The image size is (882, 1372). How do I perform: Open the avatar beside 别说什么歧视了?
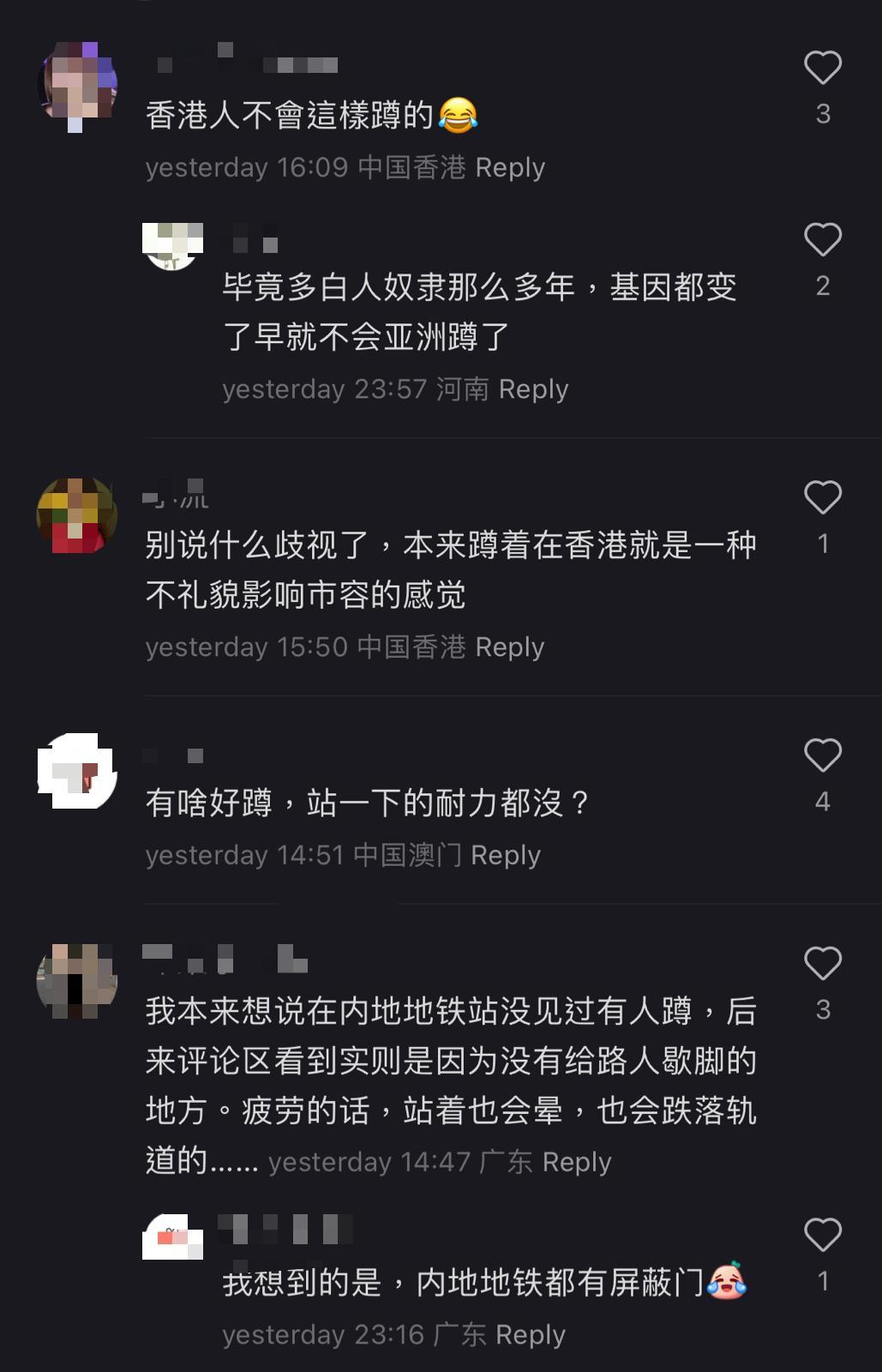coord(75,514)
